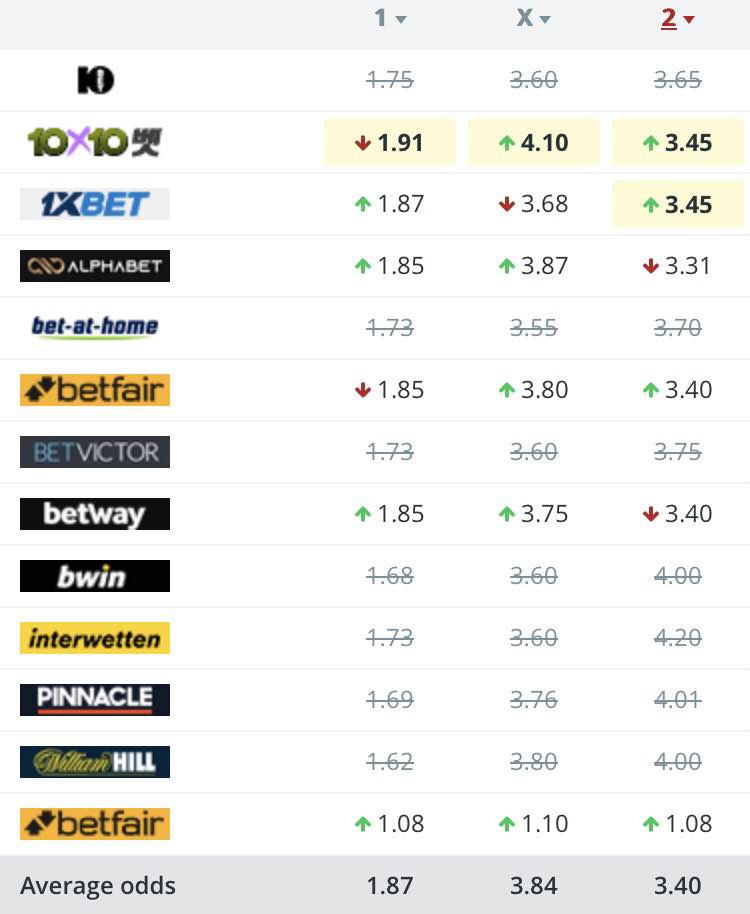Sort by column 2 odds header
This screenshot has height=914, width=750.
[x=677, y=18]
